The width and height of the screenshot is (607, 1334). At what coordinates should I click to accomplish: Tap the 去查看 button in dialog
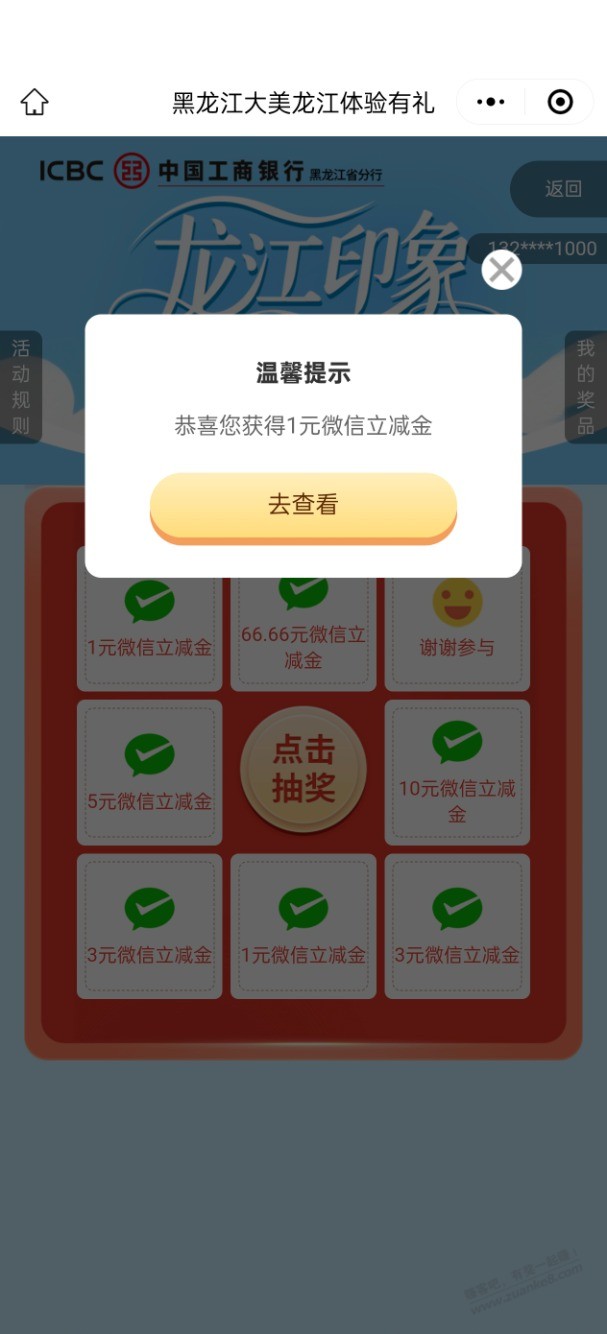(x=303, y=505)
